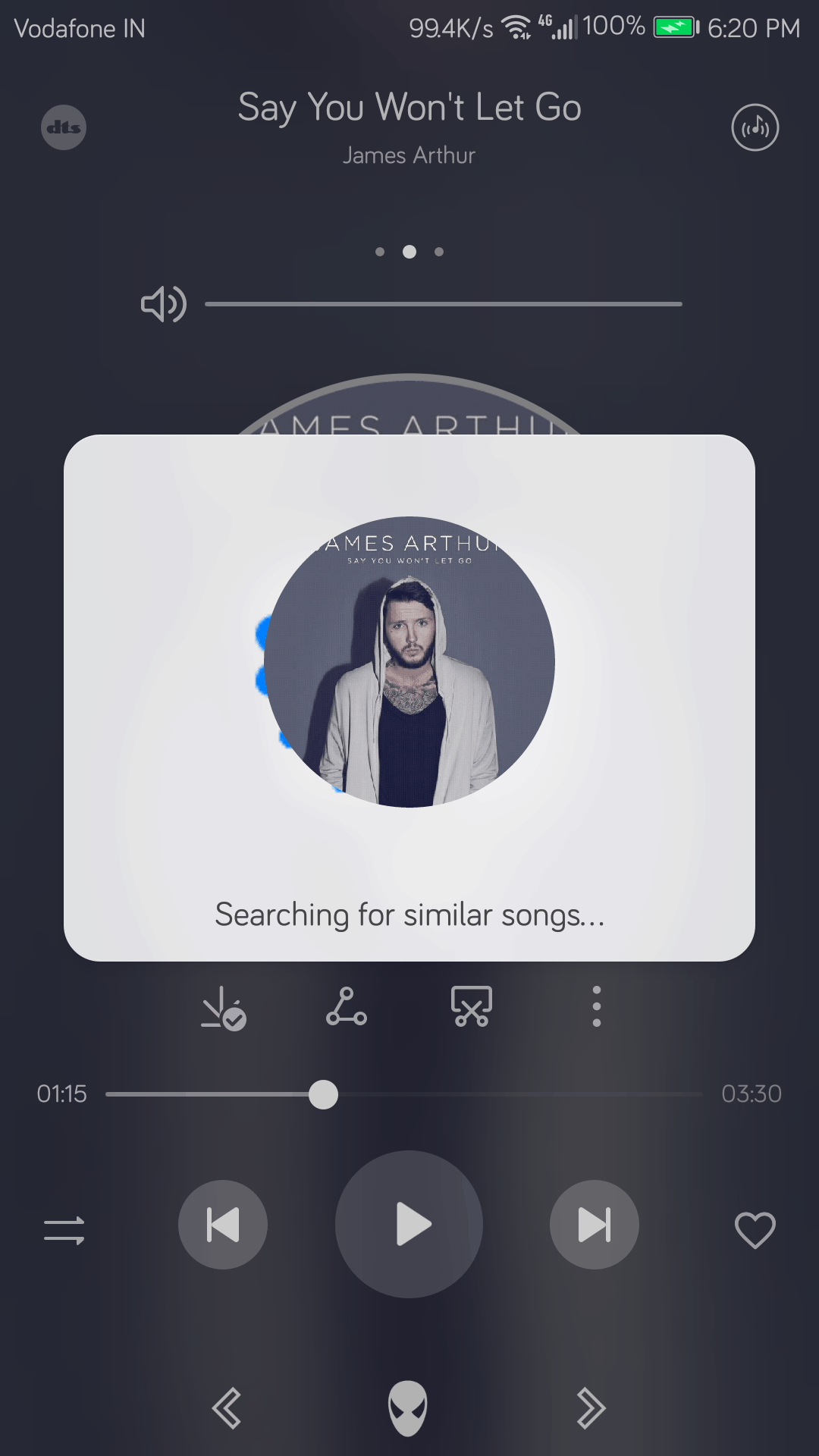Image resolution: width=819 pixels, height=1456 pixels.
Task: Open the scissors ringtone cutter icon
Action: [x=471, y=1007]
